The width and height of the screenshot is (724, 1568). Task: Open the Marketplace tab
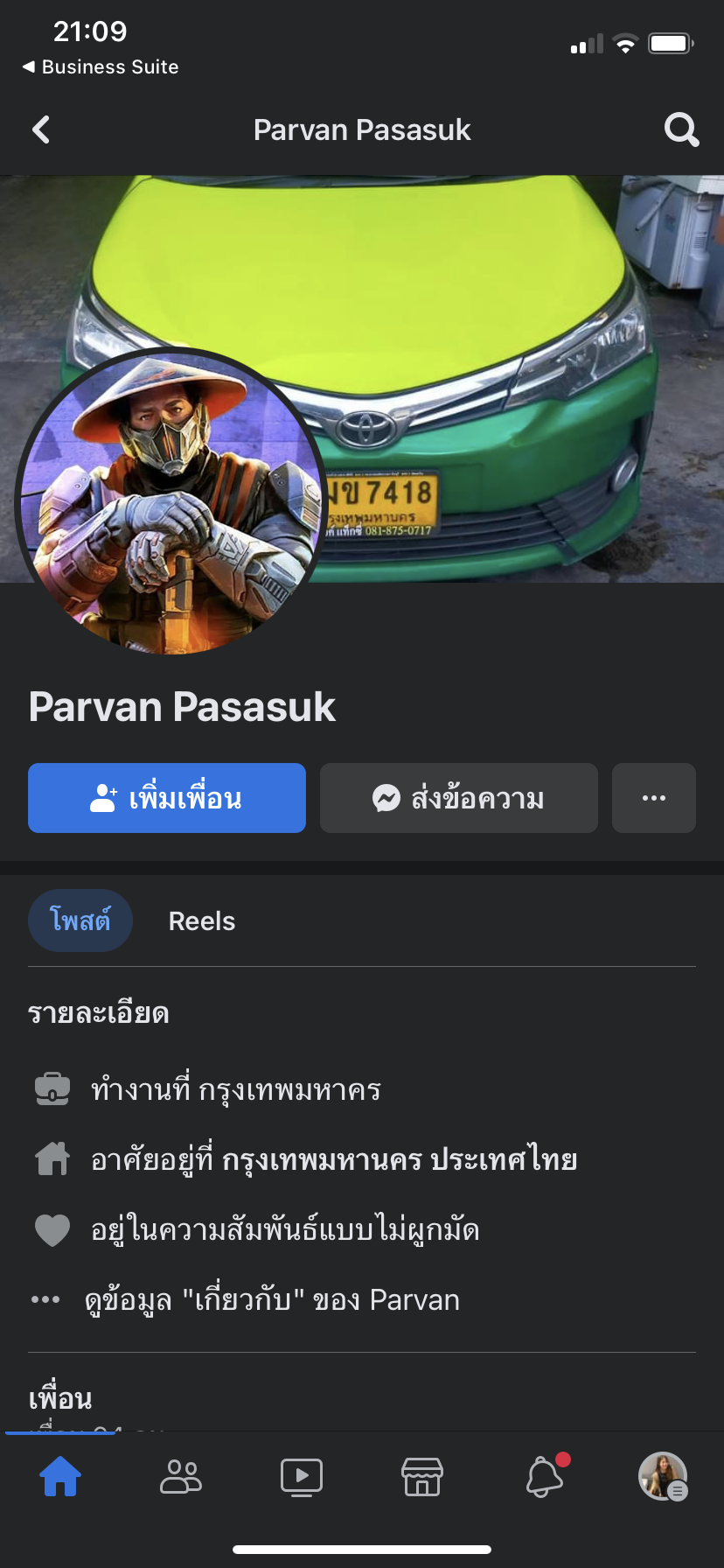coord(422,1477)
